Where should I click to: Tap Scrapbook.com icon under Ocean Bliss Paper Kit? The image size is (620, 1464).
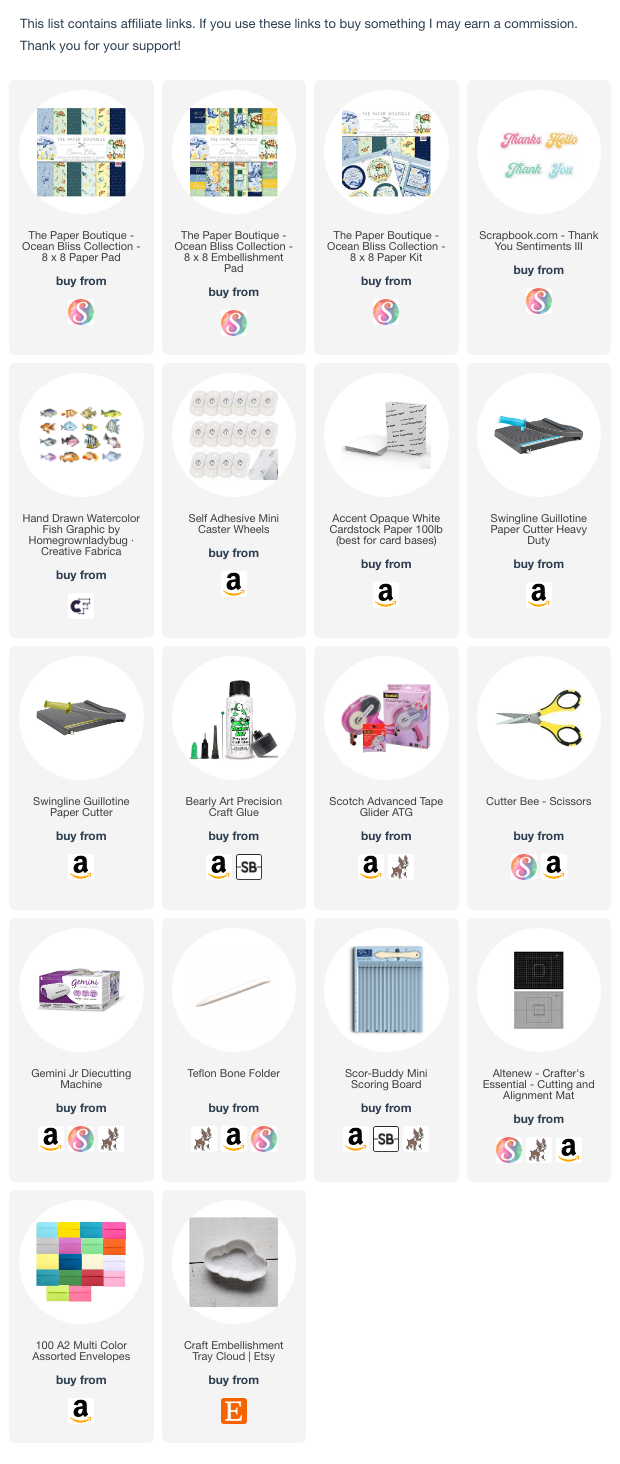386,312
